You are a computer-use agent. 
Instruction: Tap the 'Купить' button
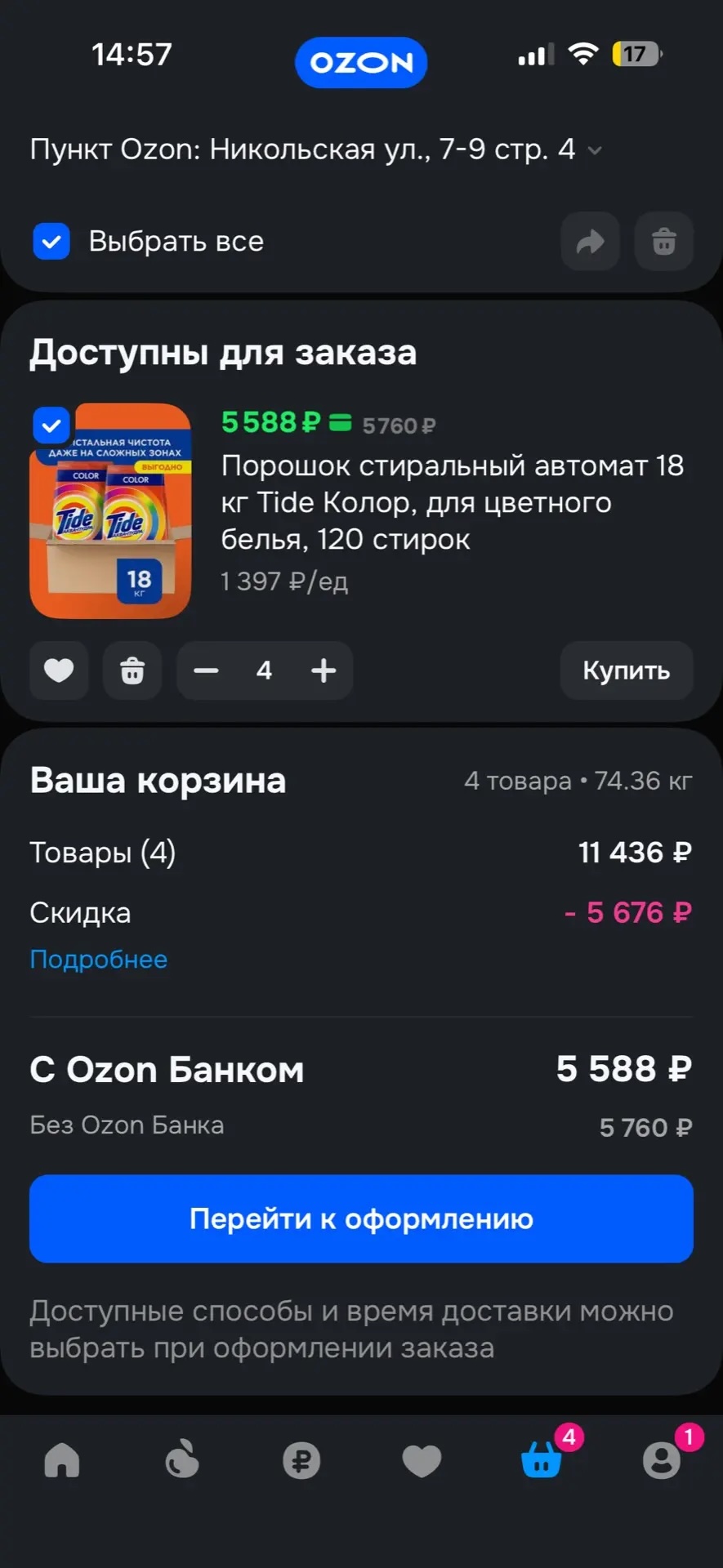pos(626,670)
